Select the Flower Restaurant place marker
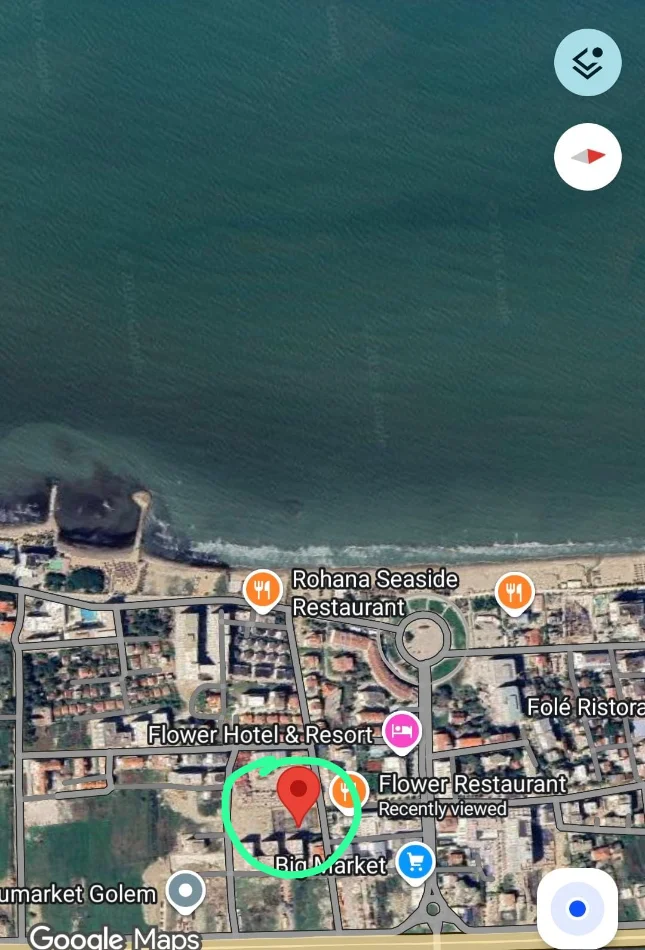Image resolution: width=645 pixels, height=950 pixels. [x=347, y=790]
